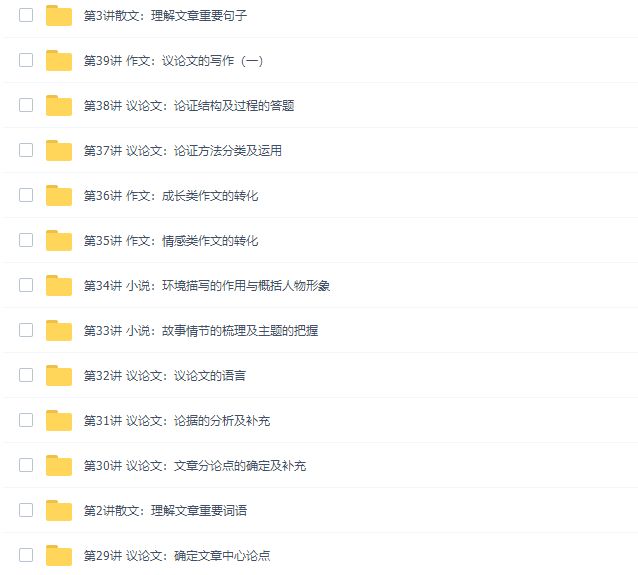Open the folder 第29讲 议论文：确定文章中心论点
The height and width of the screenshot is (575, 638).
176,556
